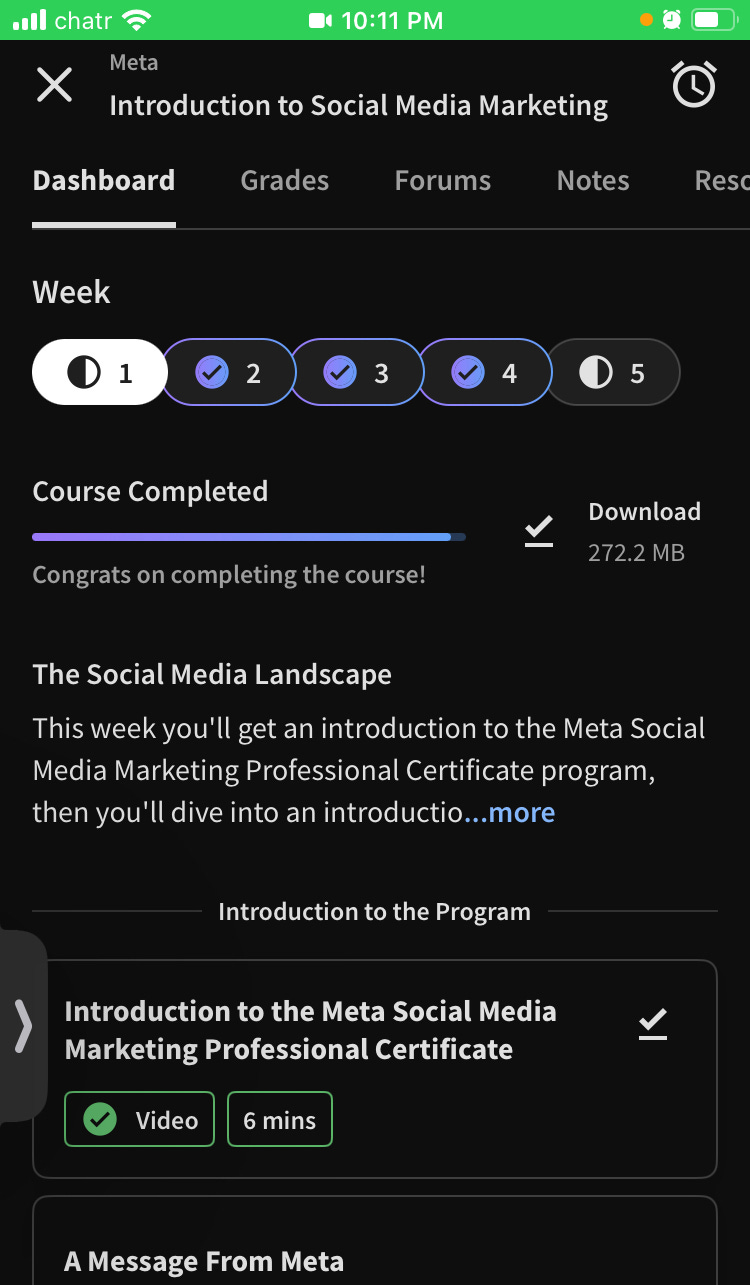Go to Week 3
The height and width of the screenshot is (1285, 750).
click(x=357, y=373)
